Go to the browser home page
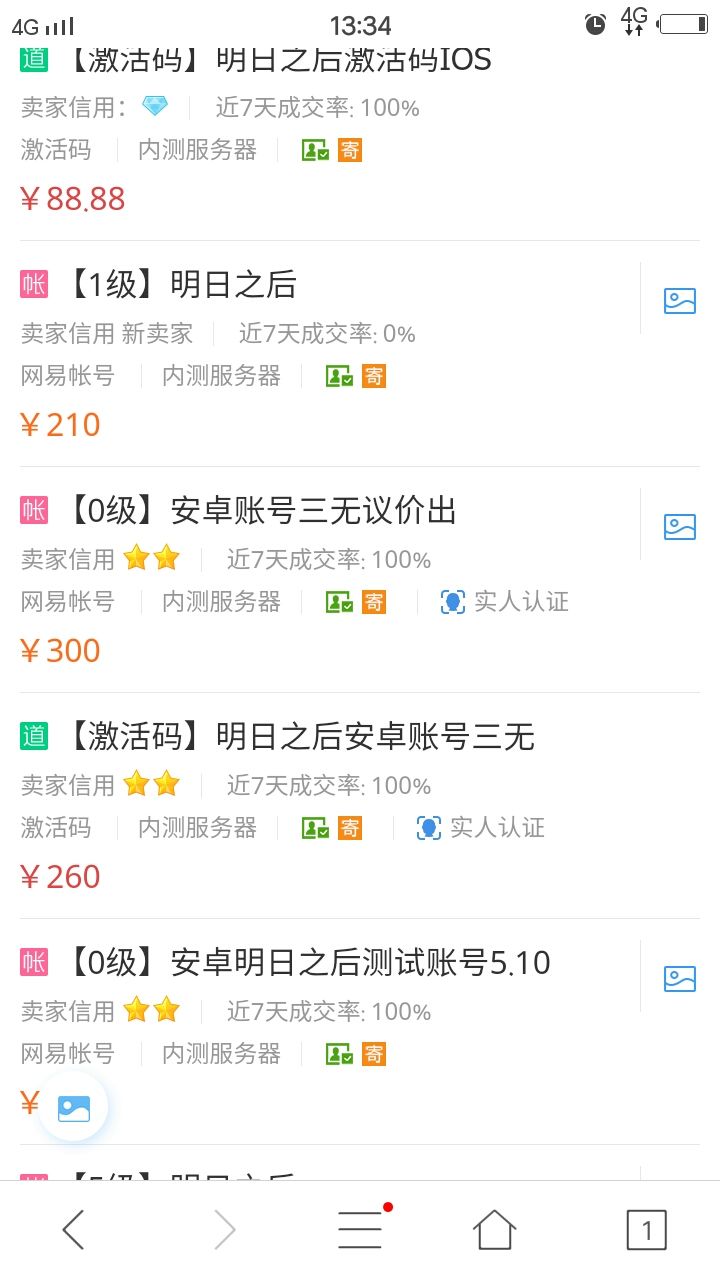Image resolution: width=720 pixels, height=1280 pixels. tap(495, 1229)
